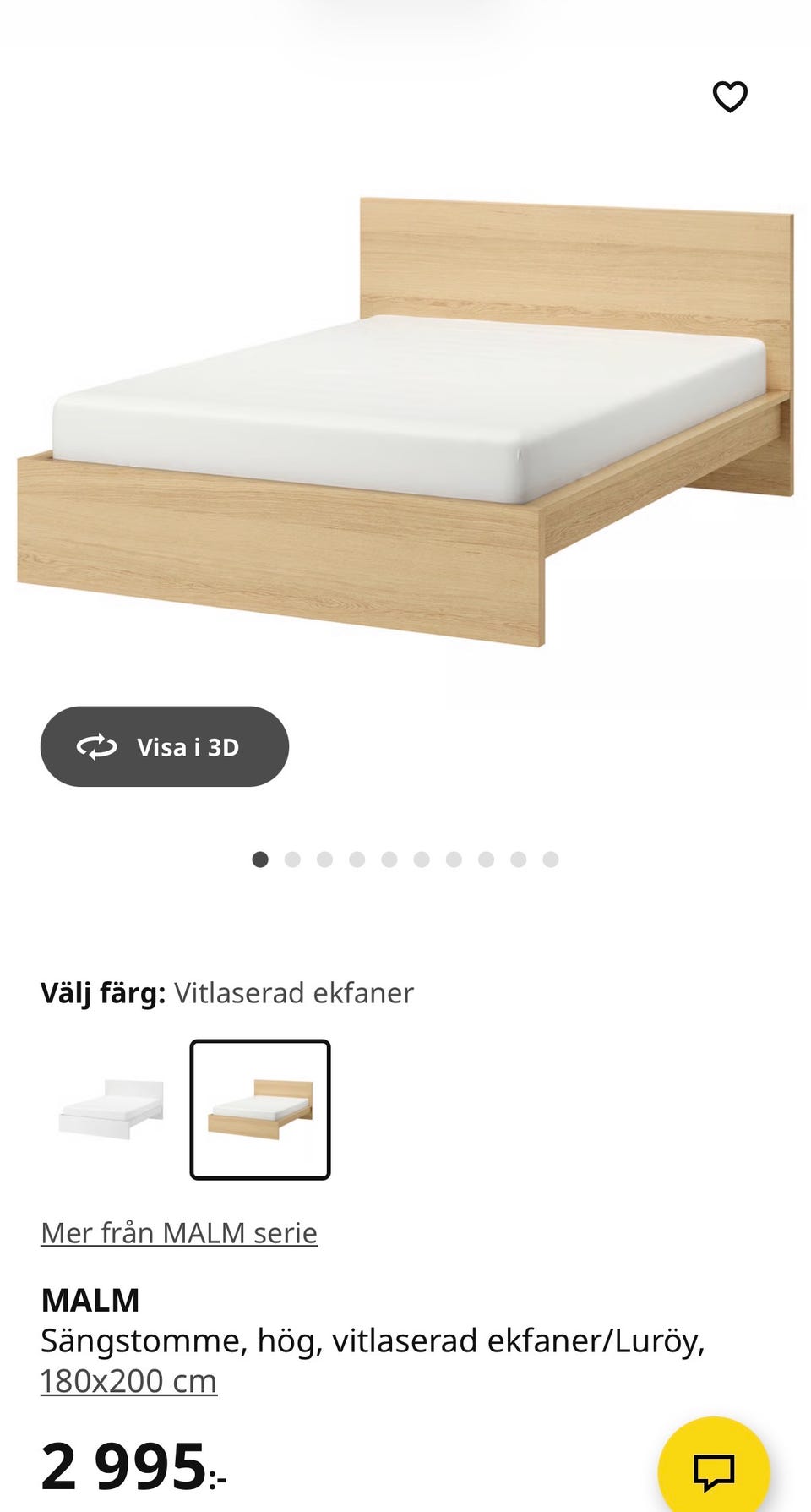The width and height of the screenshot is (811, 1512).
Task: Favorite this product using the heart outline
Action: point(729,97)
